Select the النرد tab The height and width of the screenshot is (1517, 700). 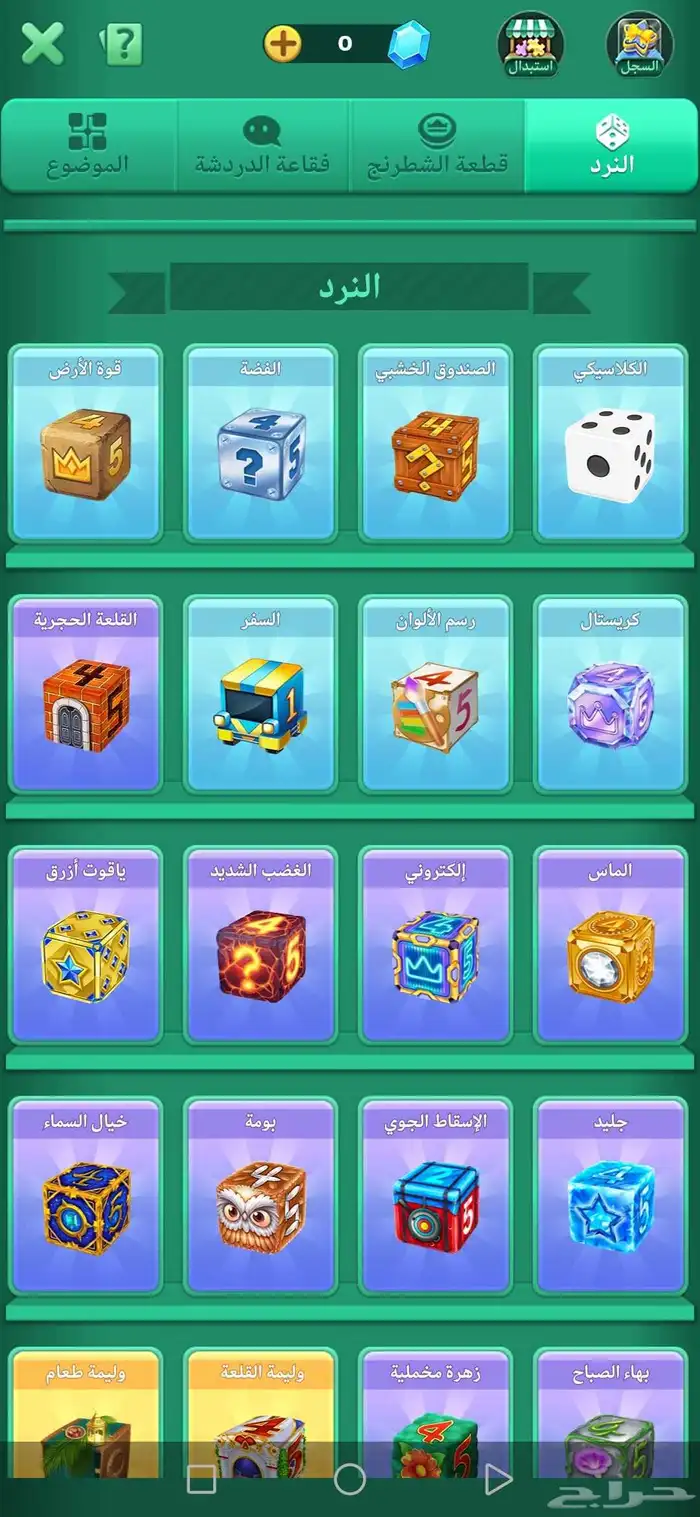coord(611,146)
